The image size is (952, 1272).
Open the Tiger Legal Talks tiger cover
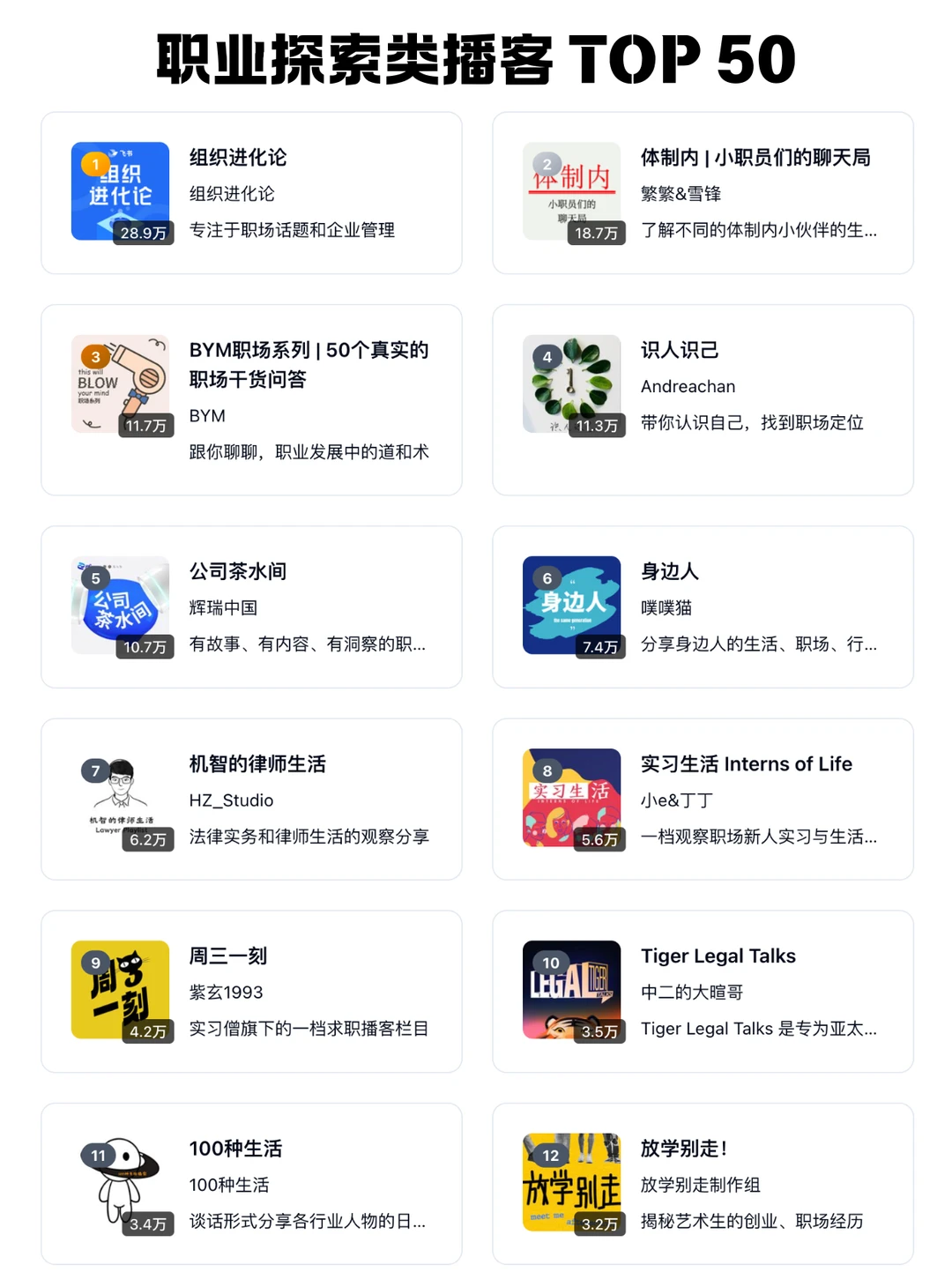pos(571,990)
